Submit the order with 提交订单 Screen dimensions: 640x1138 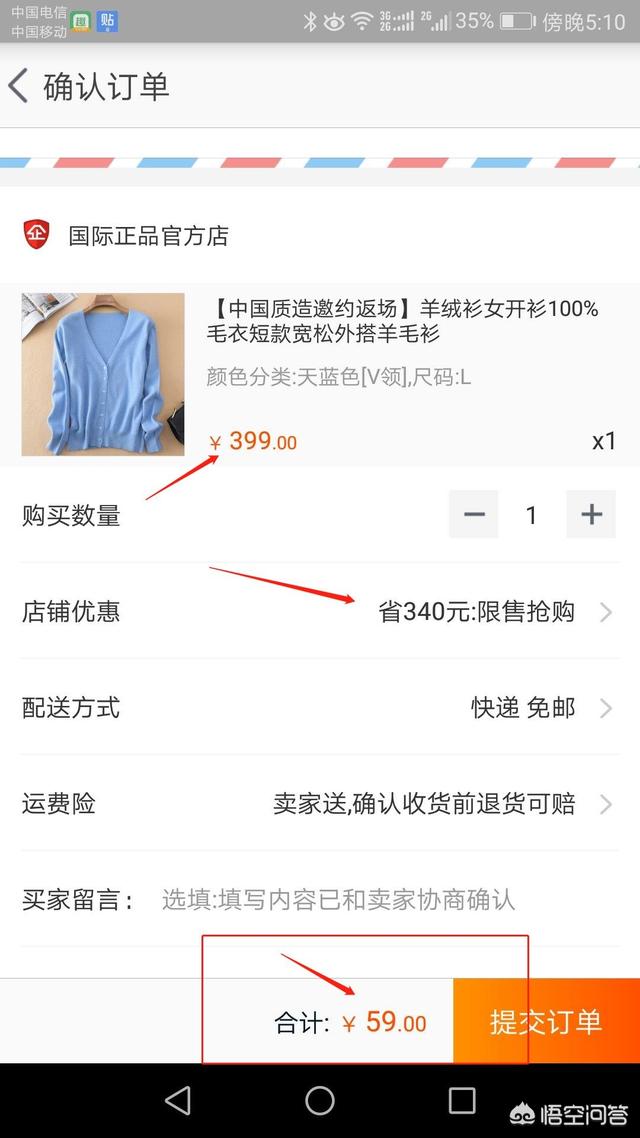click(x=546, y=1021)
